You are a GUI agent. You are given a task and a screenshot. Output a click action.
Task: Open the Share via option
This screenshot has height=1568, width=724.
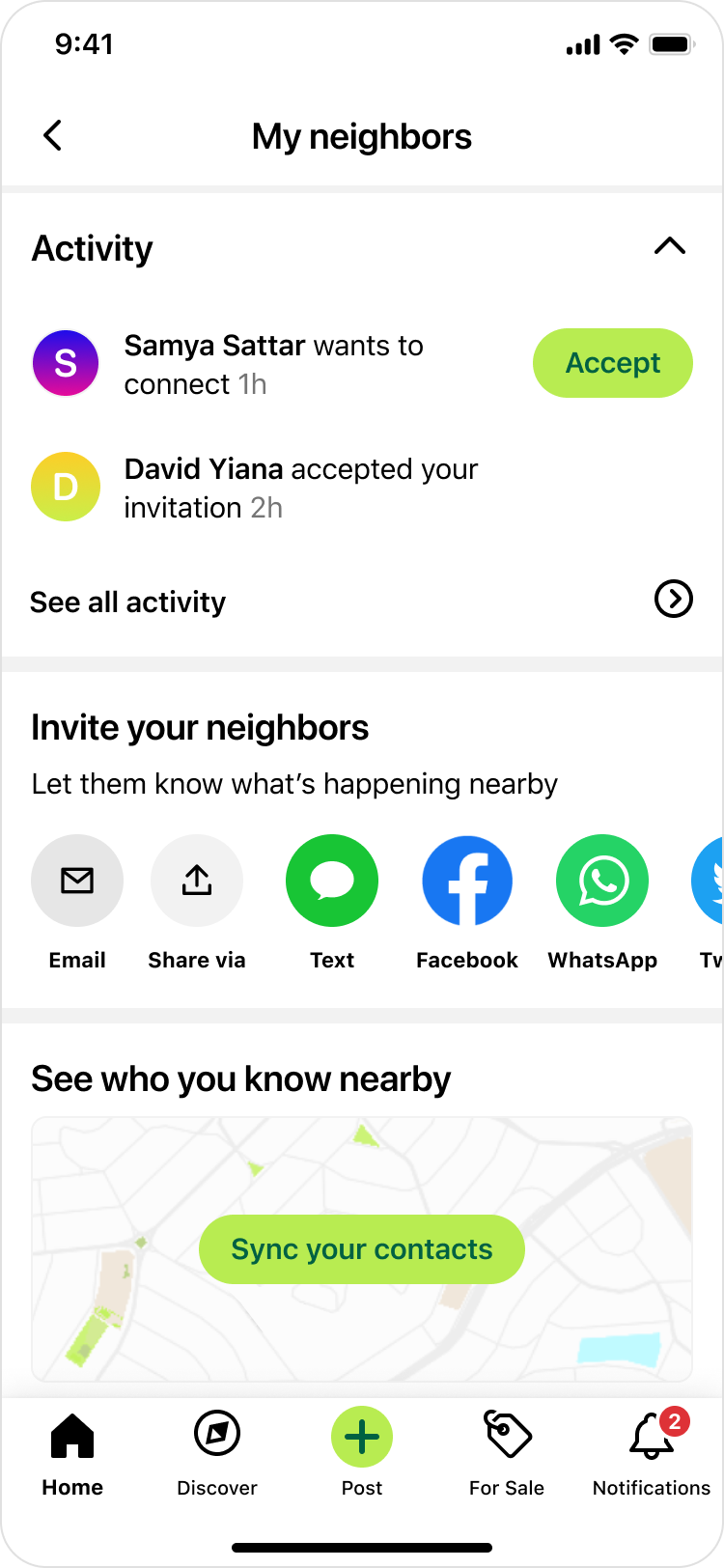[197, 881]
